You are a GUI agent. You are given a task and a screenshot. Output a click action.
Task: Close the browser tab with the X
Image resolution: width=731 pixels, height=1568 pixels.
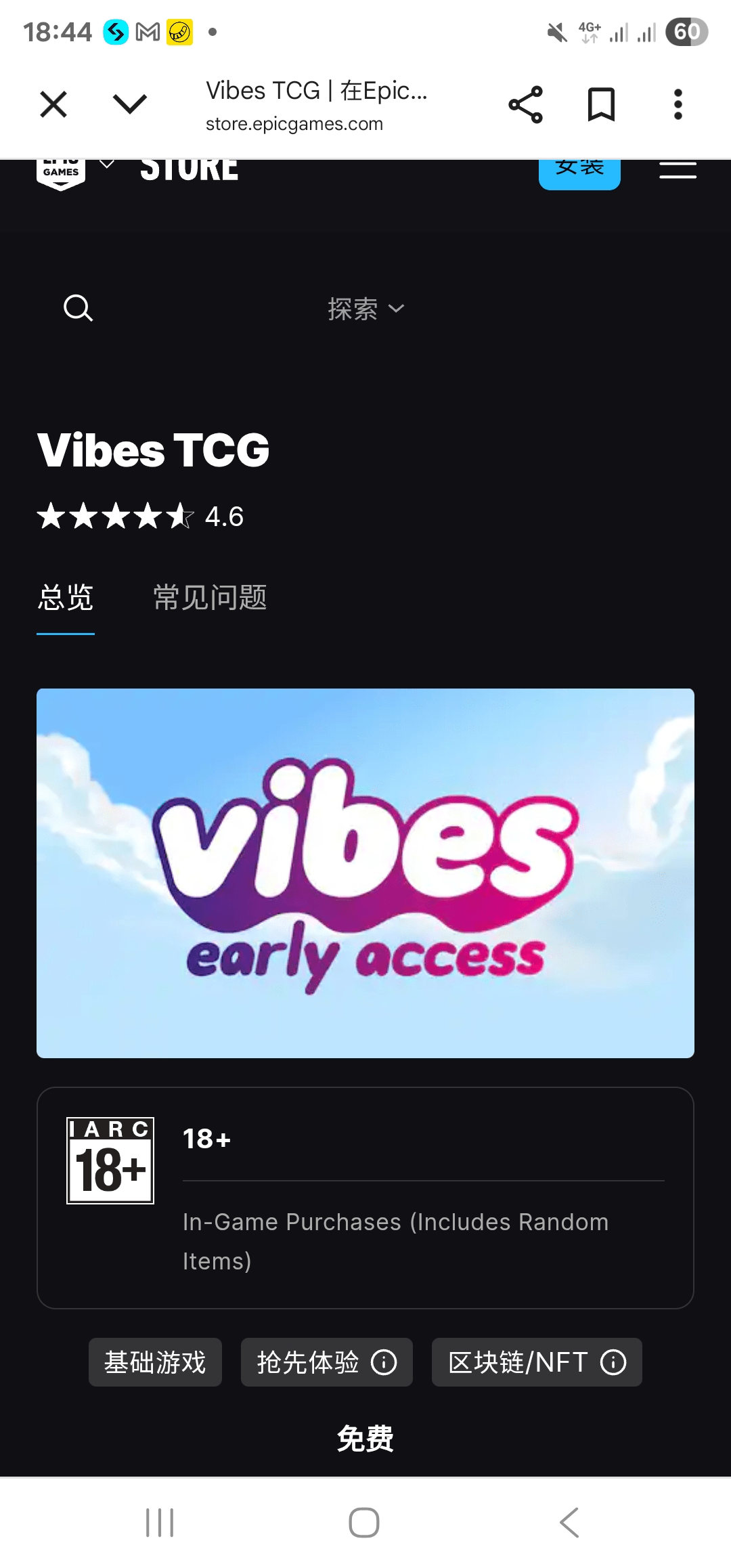click(x=53, y=105)
